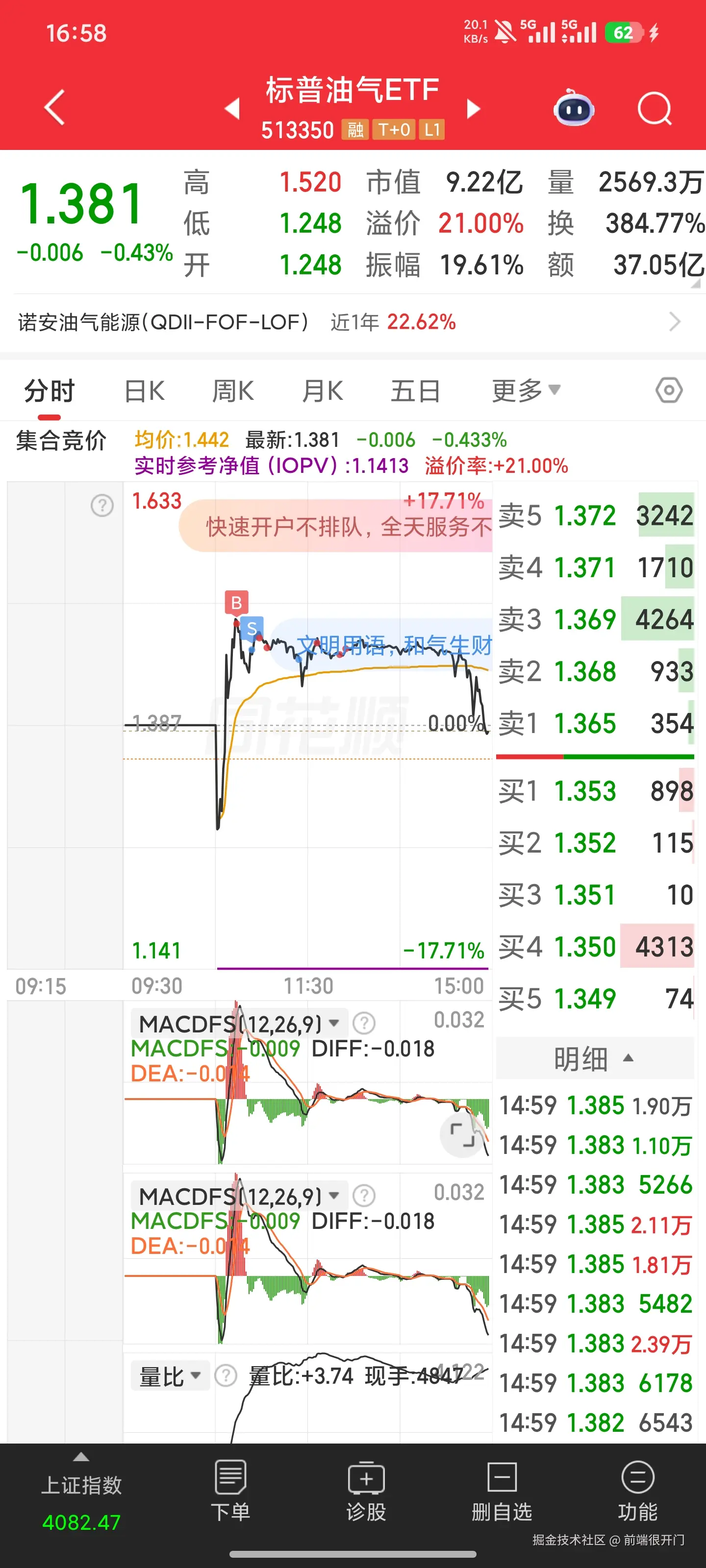
Task: Collapse the 明细 transaction detail list
Action: 593,1059
